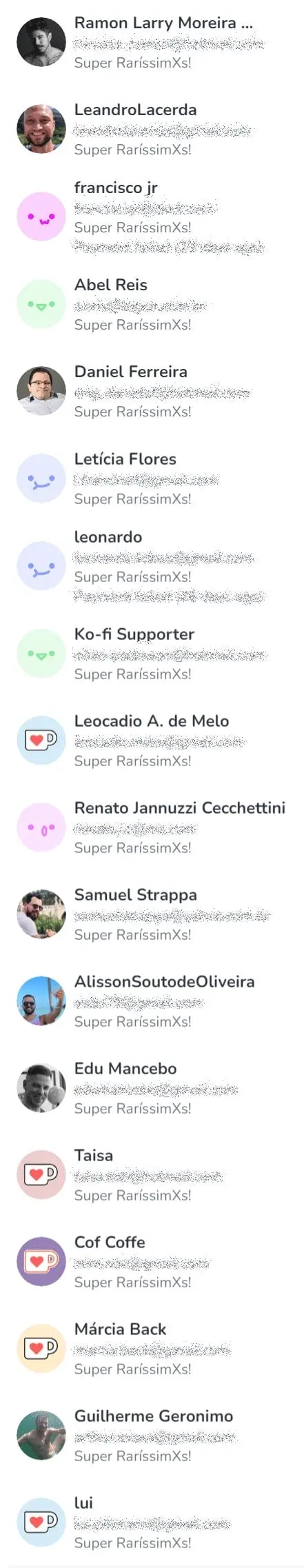This screenshot has width=304, height=1568.
Task: View Guilherme Geronimo's supporter entry
Action: coord(152,1436)
